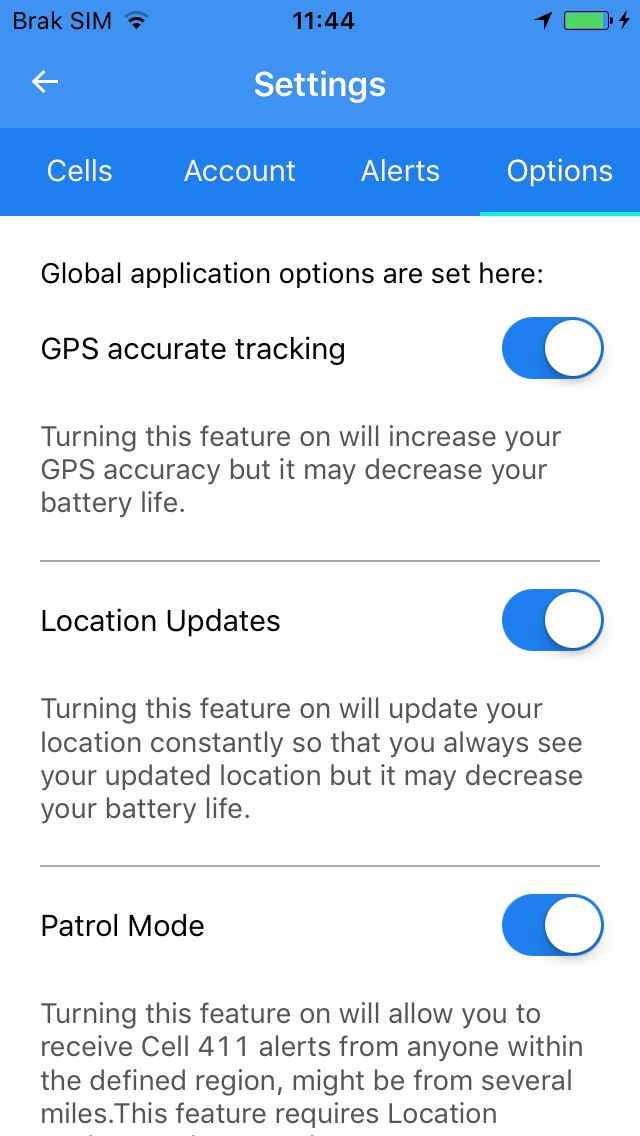
Task: Go back using the arrow icon
Action: point(45,82)
